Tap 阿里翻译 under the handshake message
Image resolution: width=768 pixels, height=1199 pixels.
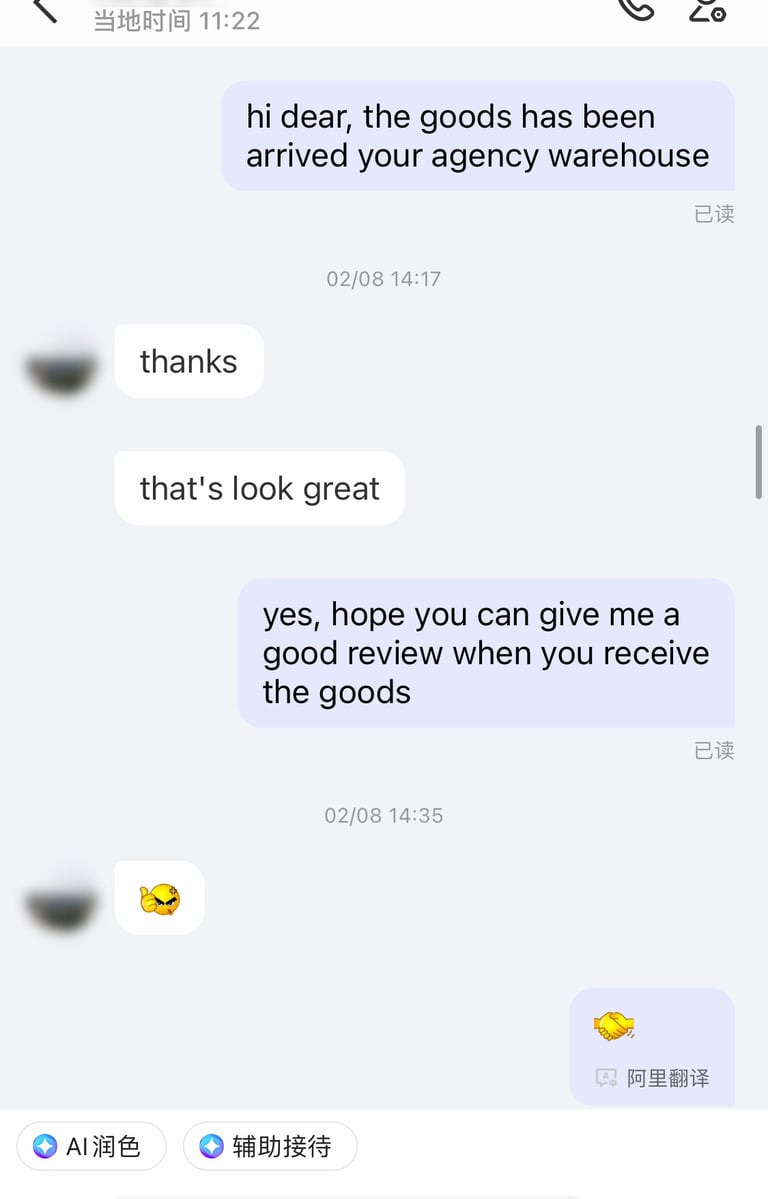pos(653,1078)
